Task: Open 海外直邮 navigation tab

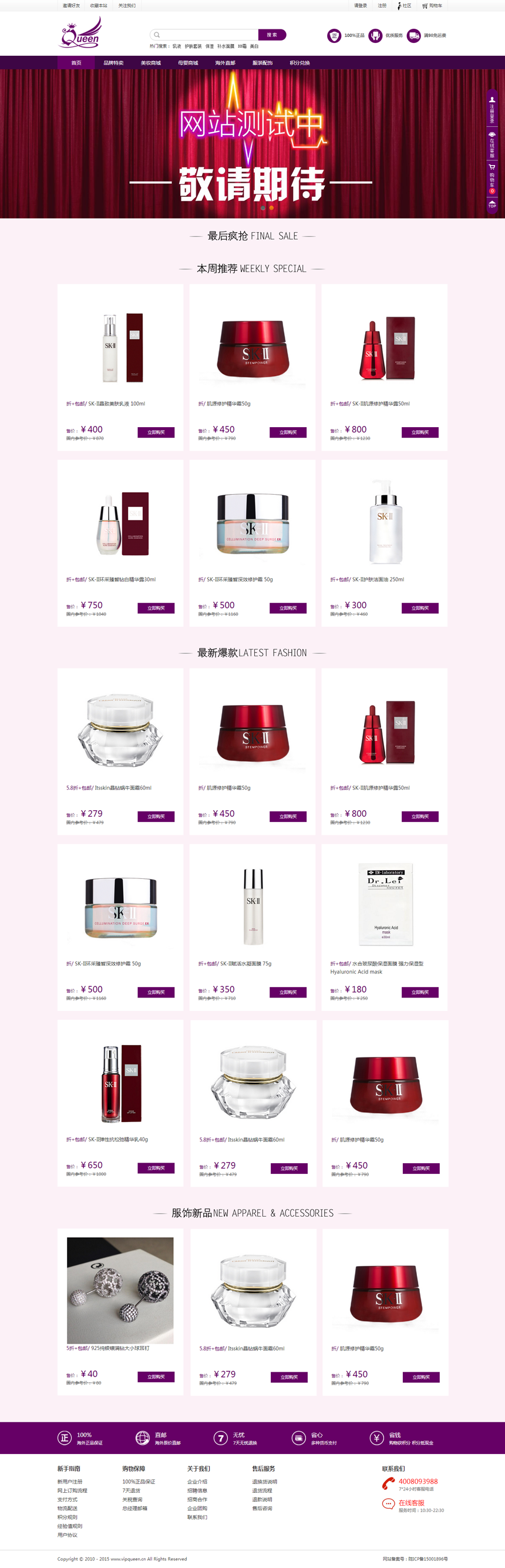Action: point(225,63)
